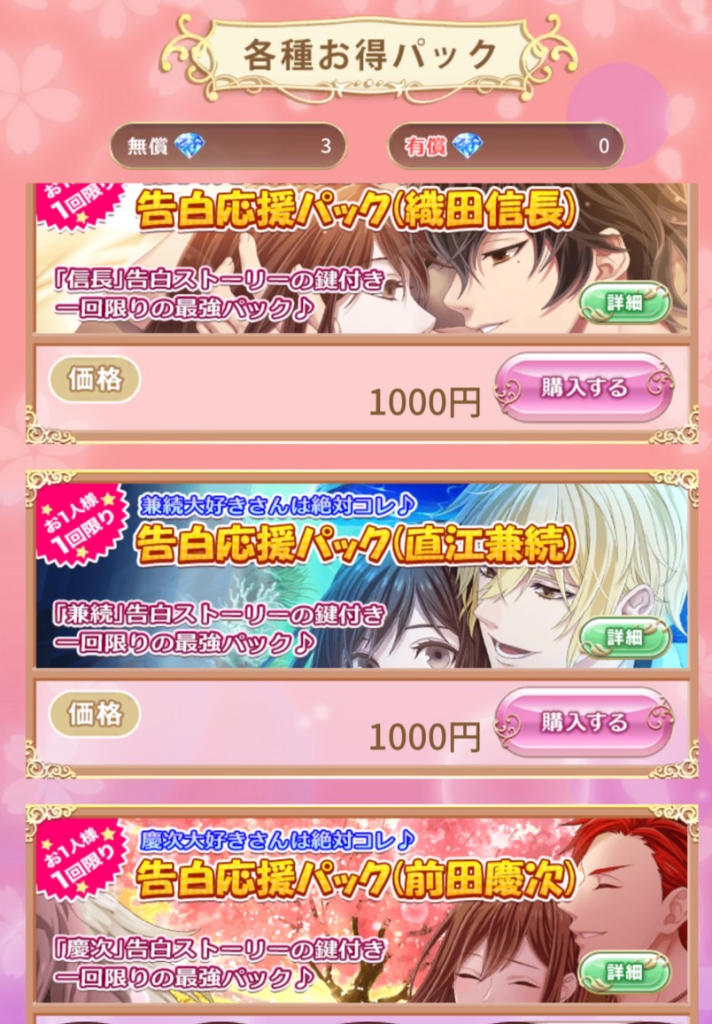View 詳細 of the 前田慶次 pack
Image resolution: width=712 pixels, height=1024 pixels.
click(624, 971)
